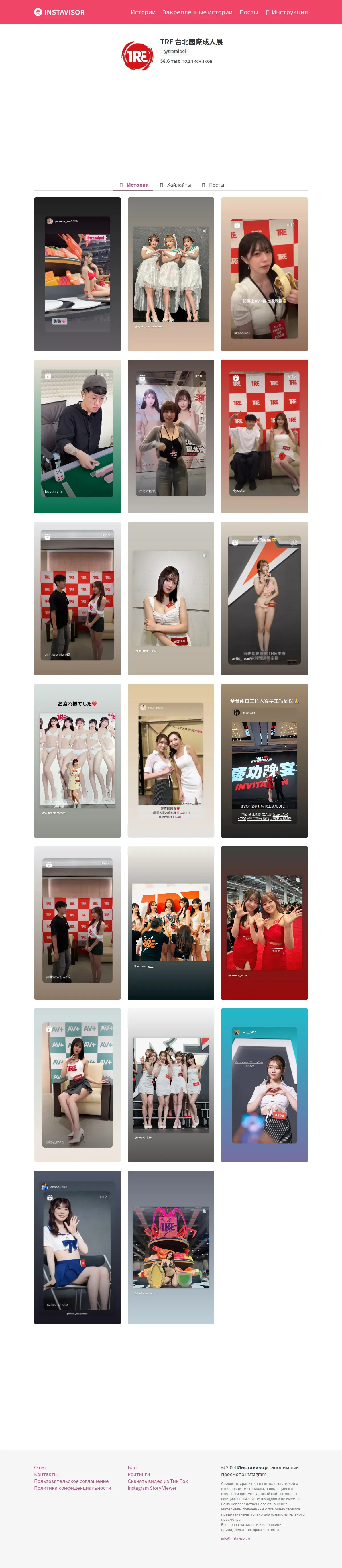This screenshot has height=1568, width=342.
Task: Open the INSTAVISOR home logo
Action: pos(59,12)
